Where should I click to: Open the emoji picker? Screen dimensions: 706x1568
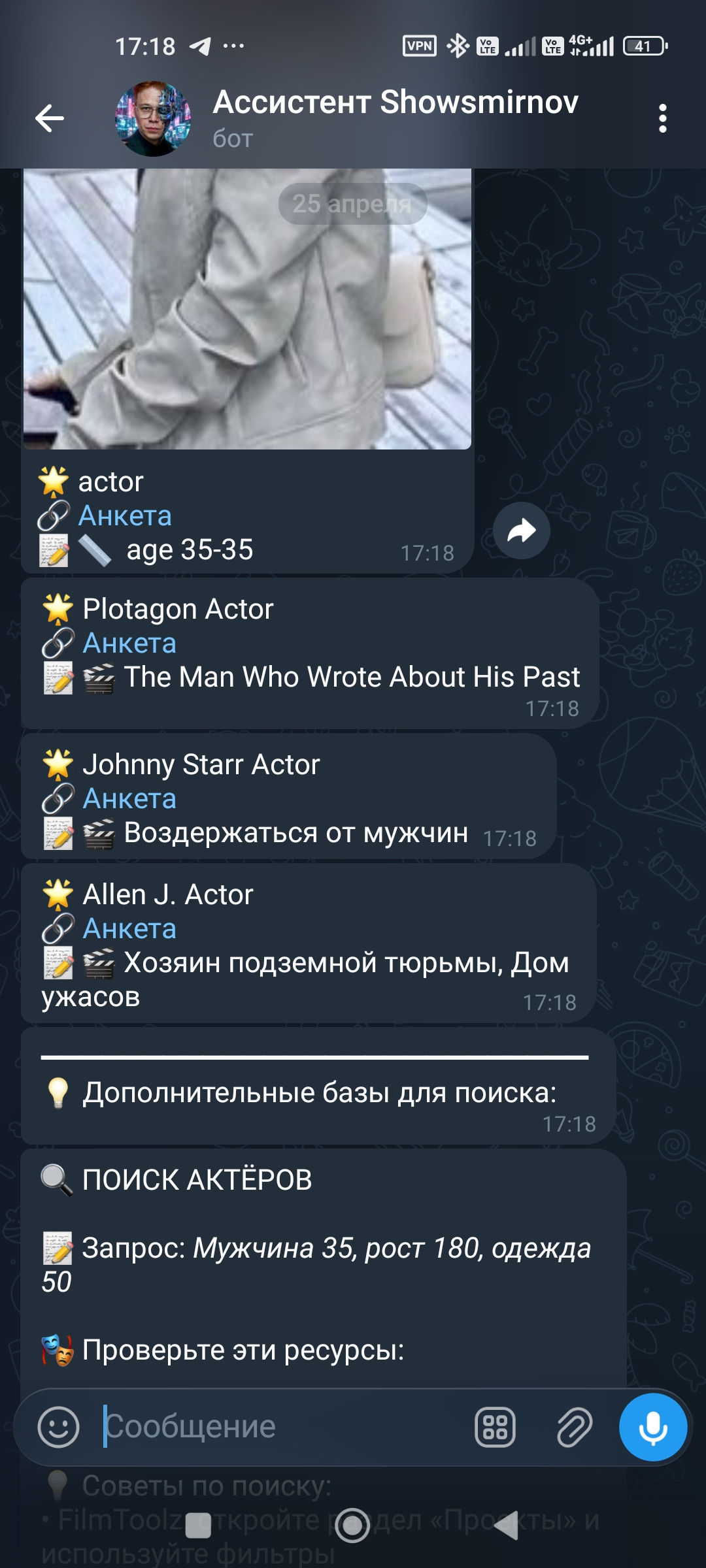pos(58,1426)
